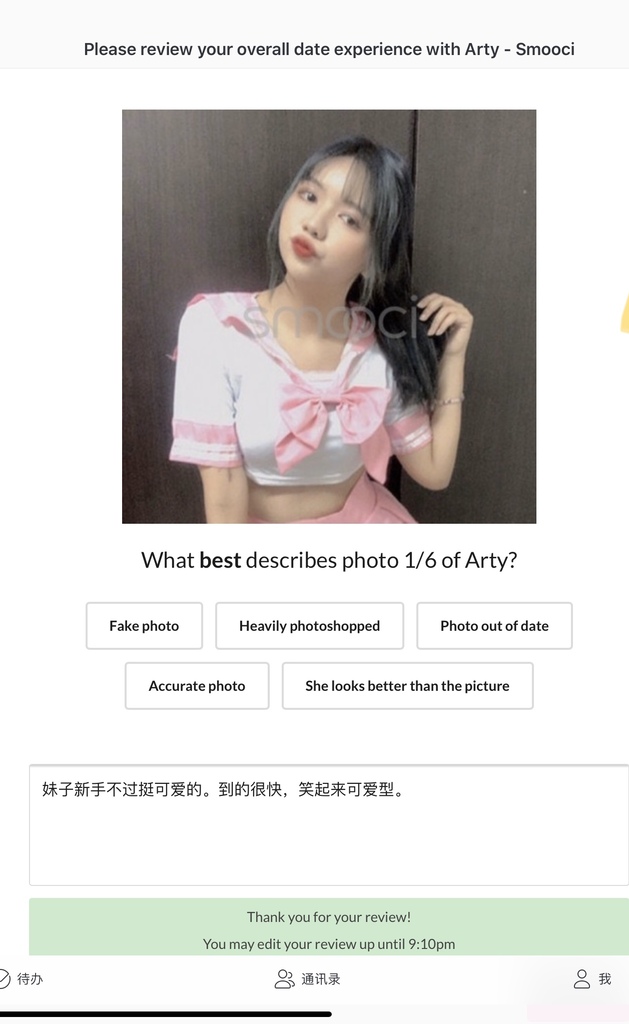The image size is (629, 1024).
Task: Mark photo as Photo out of date
Action: coord(494,626)
